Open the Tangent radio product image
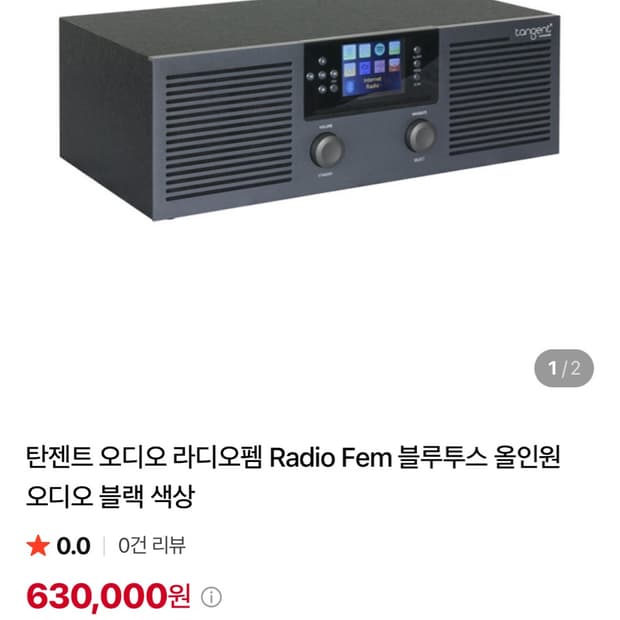The height and width of the screenshot is (620, 620). [x=310, y=112]
